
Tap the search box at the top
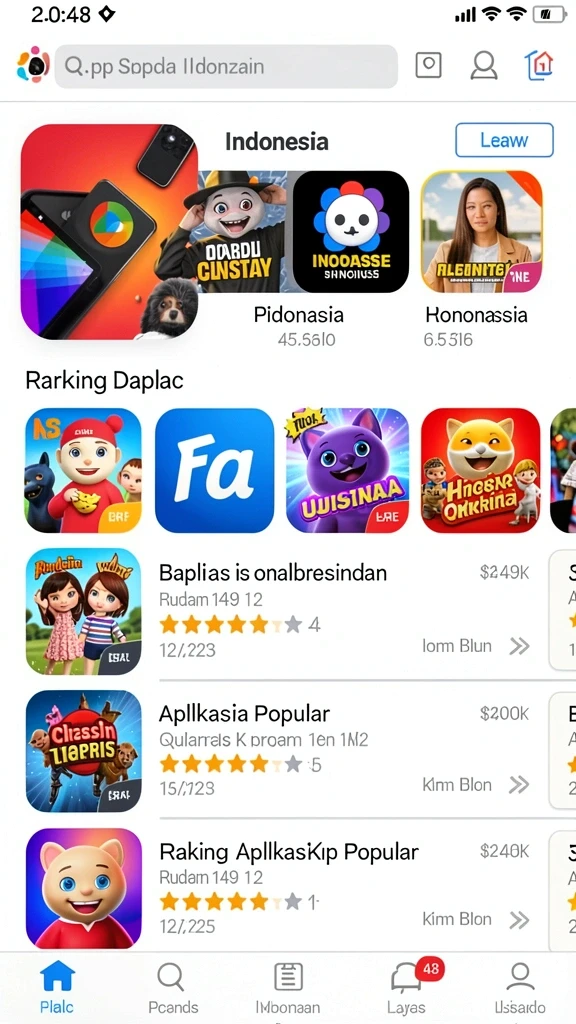click(x=226, y=67)
